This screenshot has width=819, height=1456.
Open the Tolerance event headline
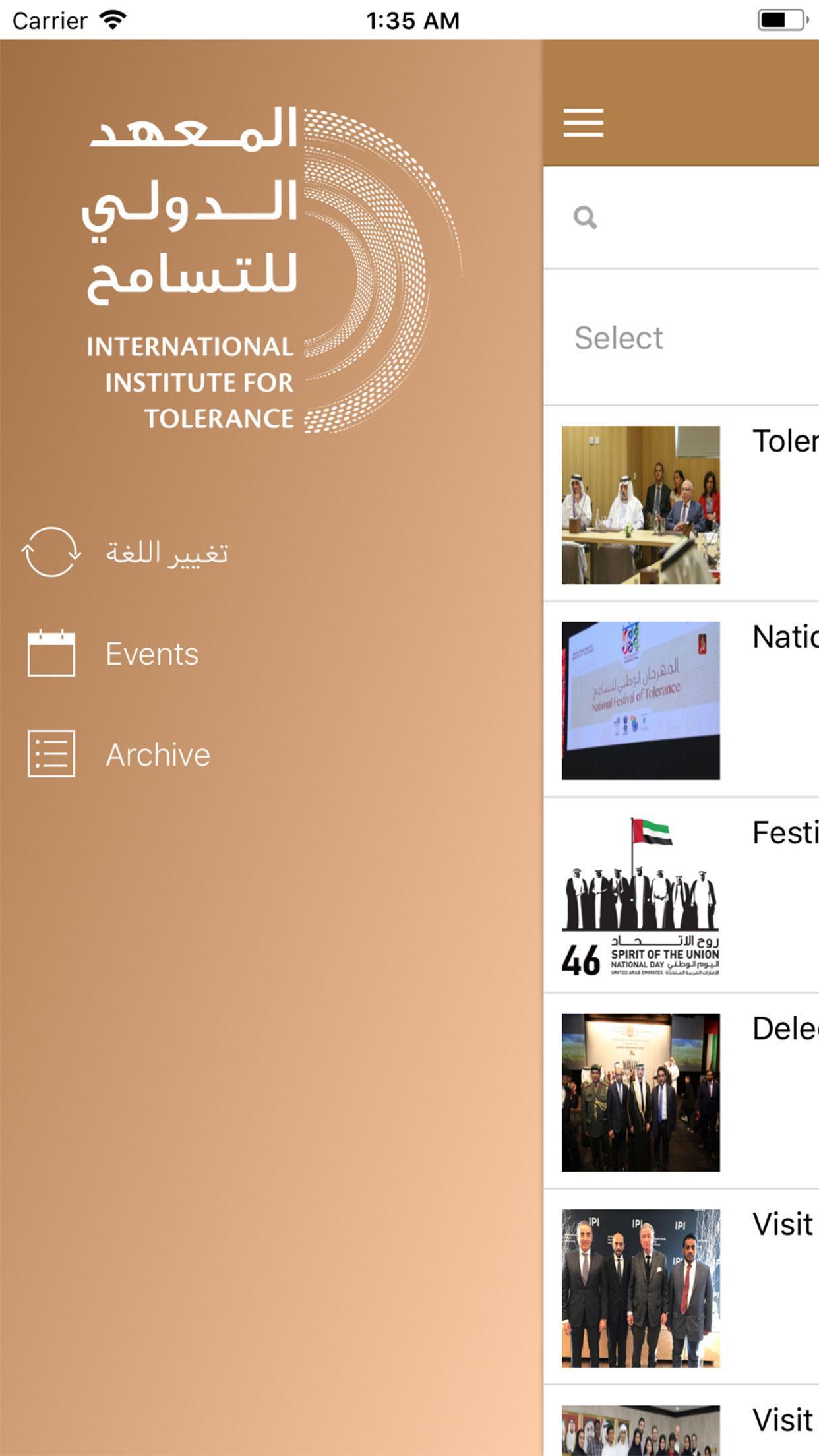tap(785, 440)
